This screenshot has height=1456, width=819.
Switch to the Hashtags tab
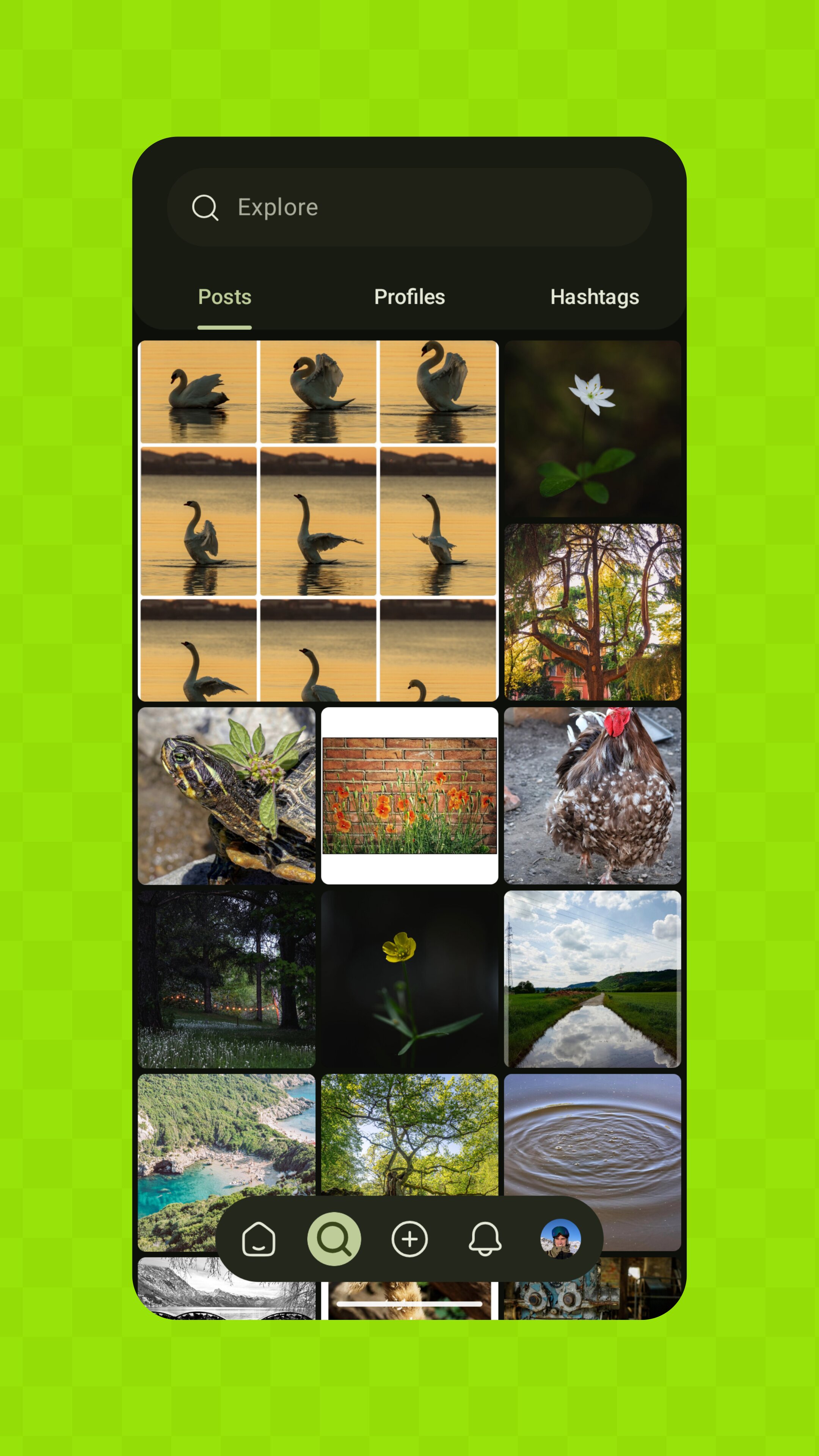click(595, 297)
